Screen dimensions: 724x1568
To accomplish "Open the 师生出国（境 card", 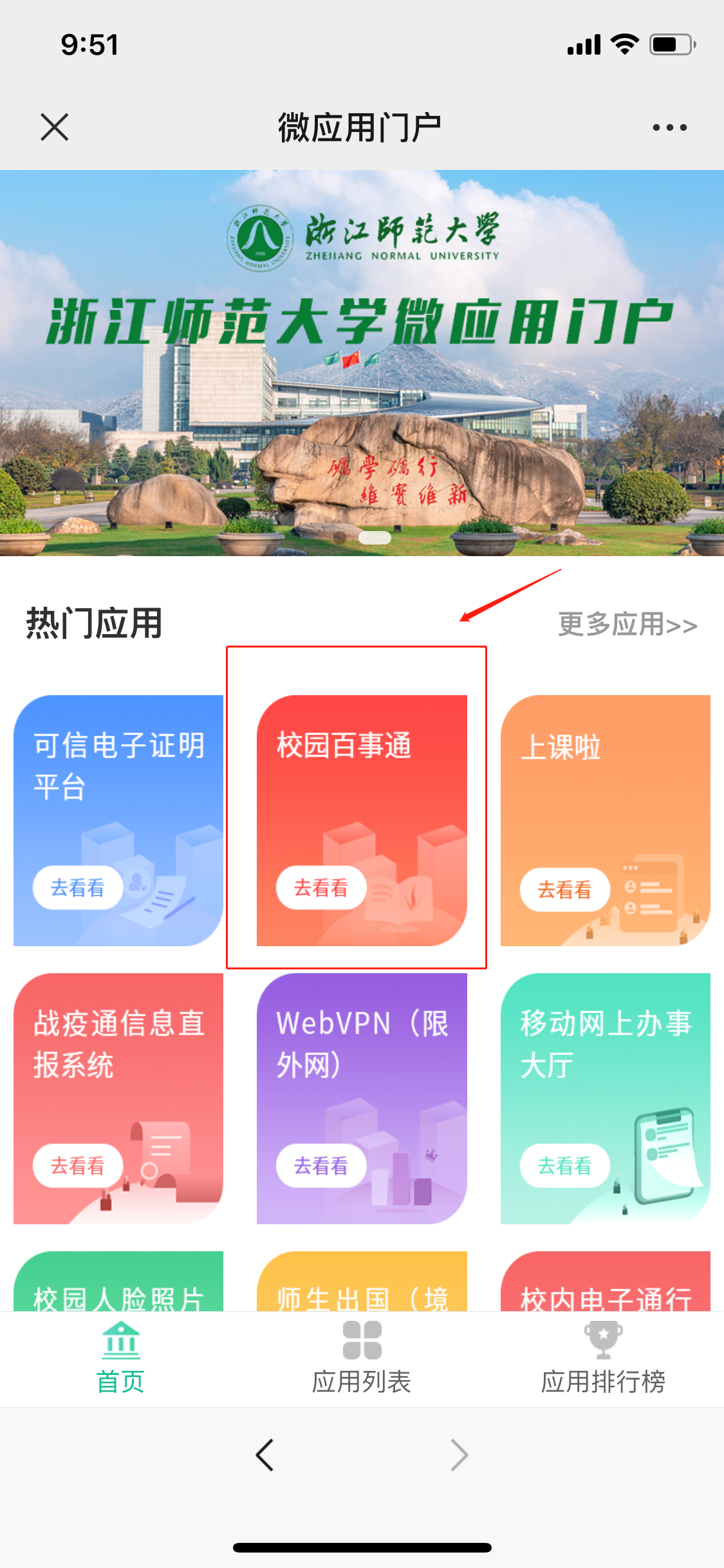I will click(362, 1282).
